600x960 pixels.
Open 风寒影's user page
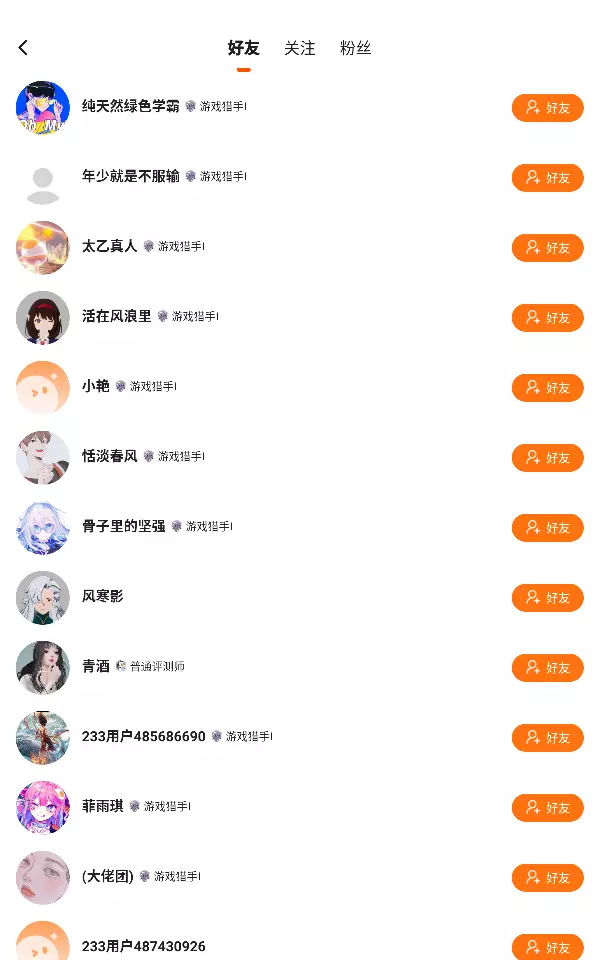(103, 596)
